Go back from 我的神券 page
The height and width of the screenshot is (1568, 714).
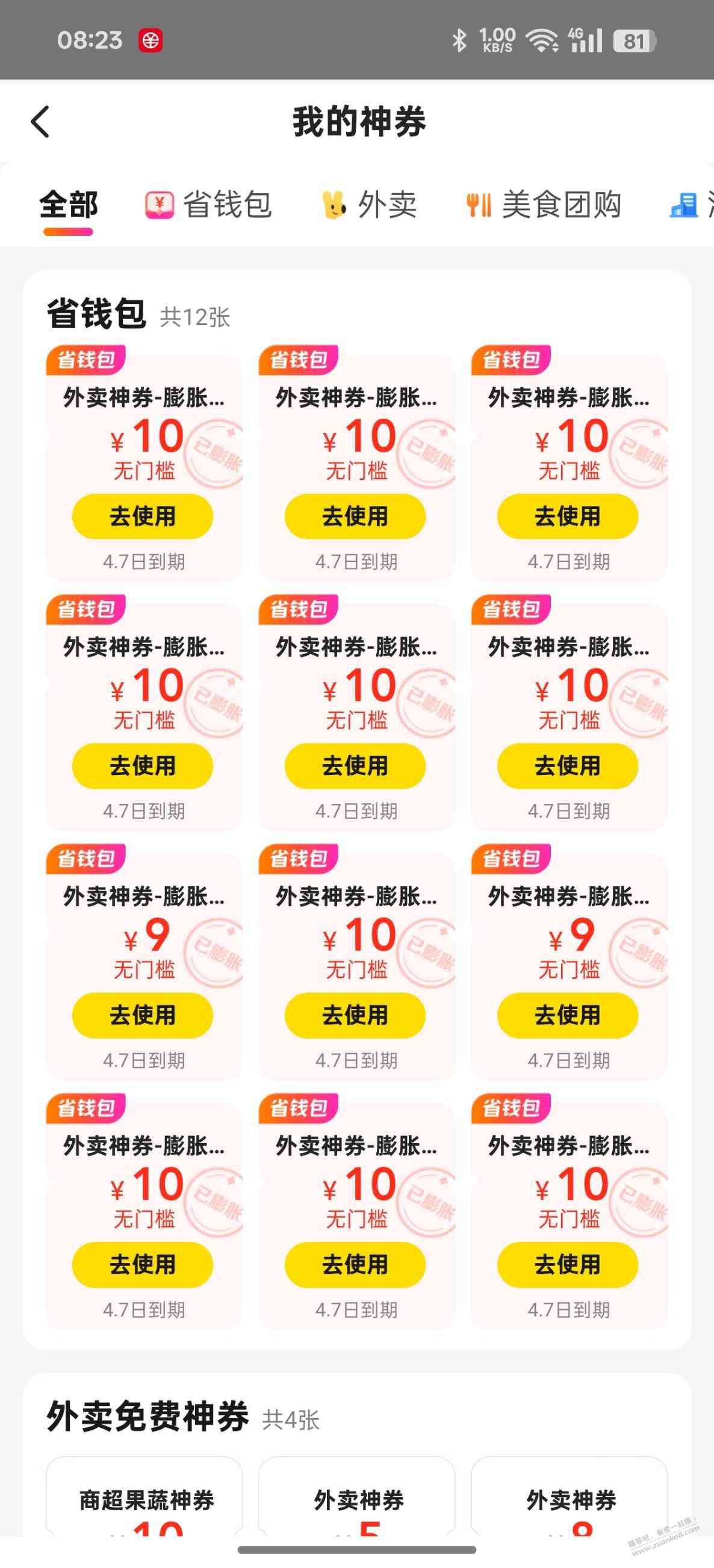click(40, 122)
